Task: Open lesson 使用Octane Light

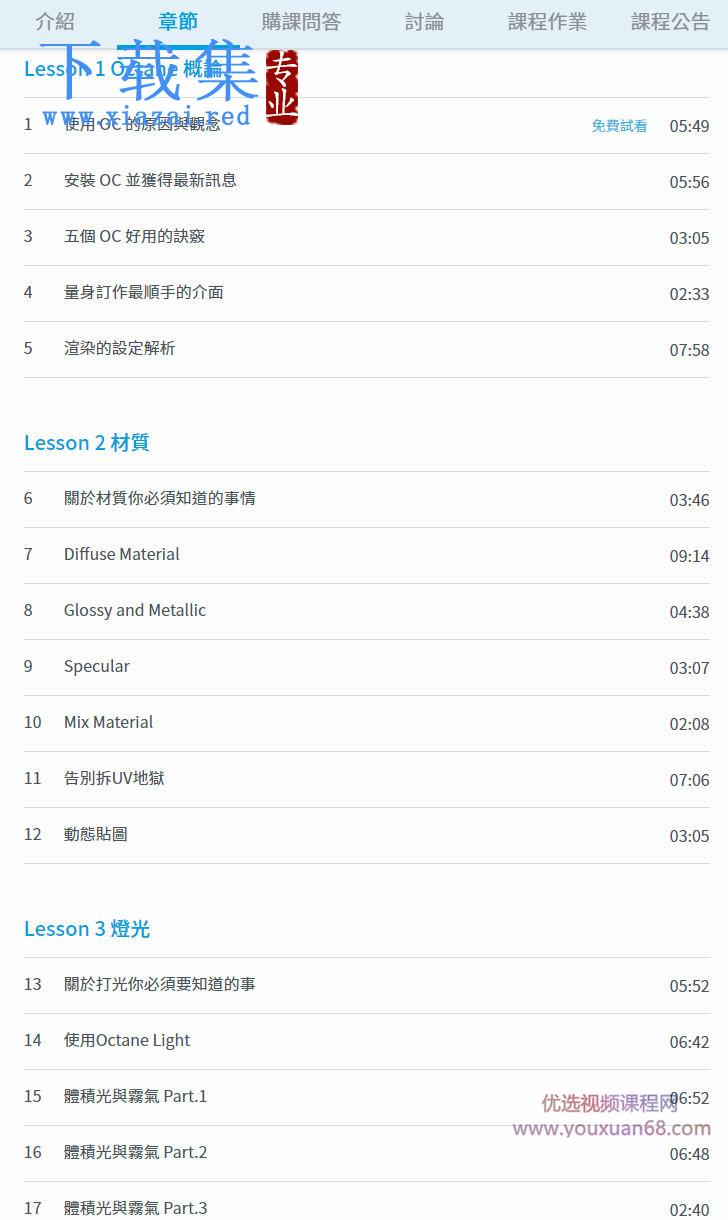Action: tap(367, 1041)
